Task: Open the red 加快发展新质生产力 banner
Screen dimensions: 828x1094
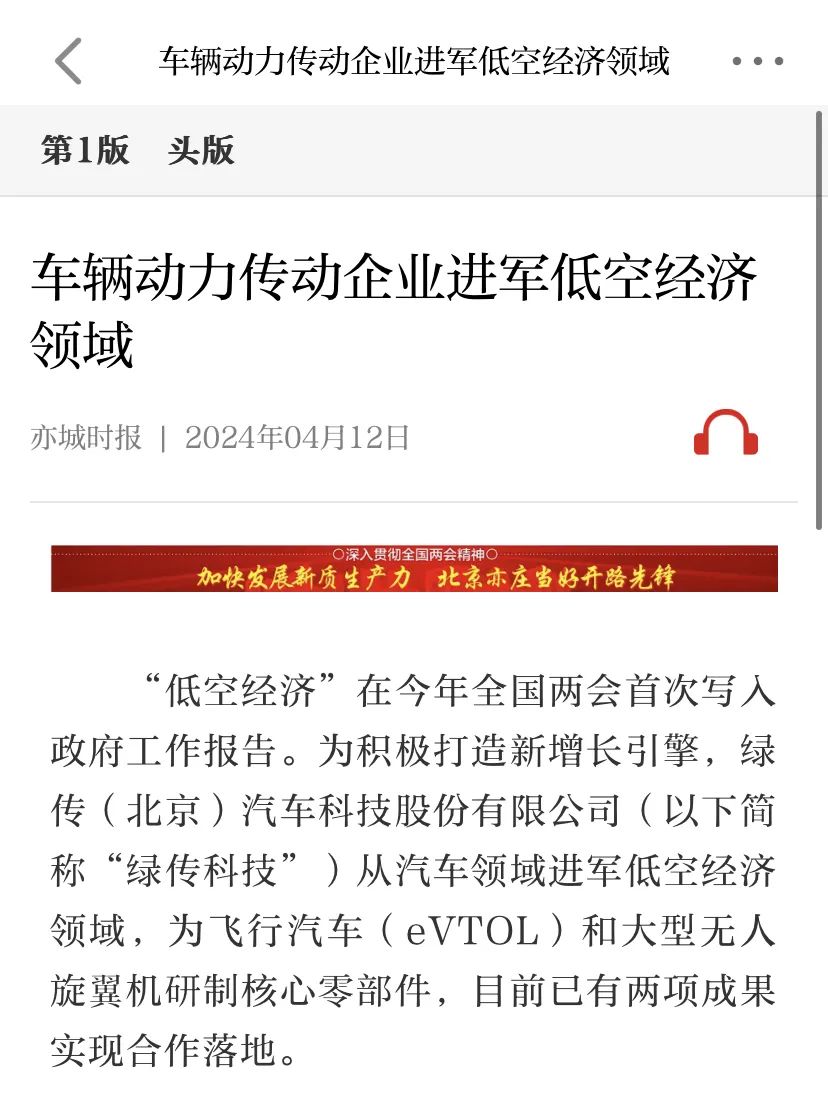Action: 414,569
